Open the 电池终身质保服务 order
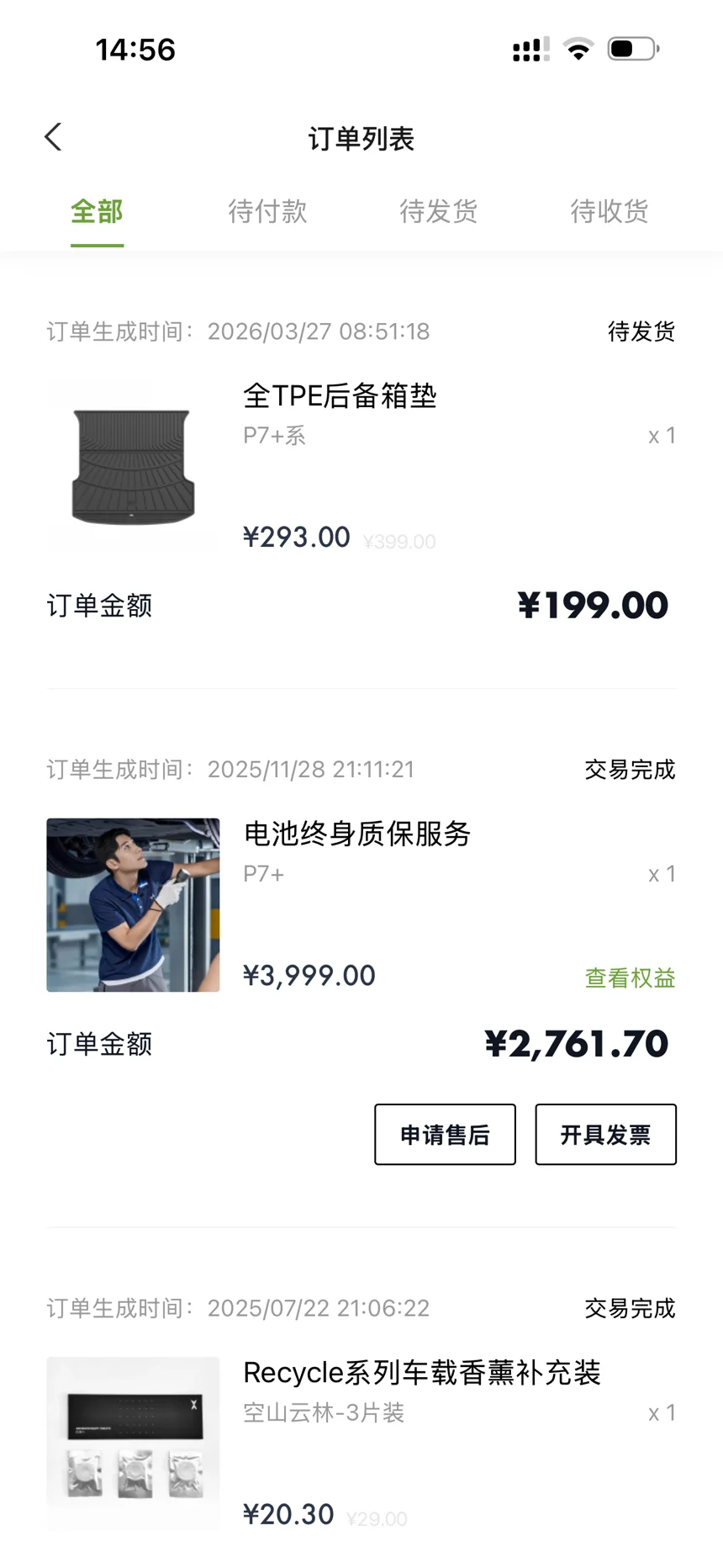The height and width of the screenshot is (1568, 723). (356, 834)
